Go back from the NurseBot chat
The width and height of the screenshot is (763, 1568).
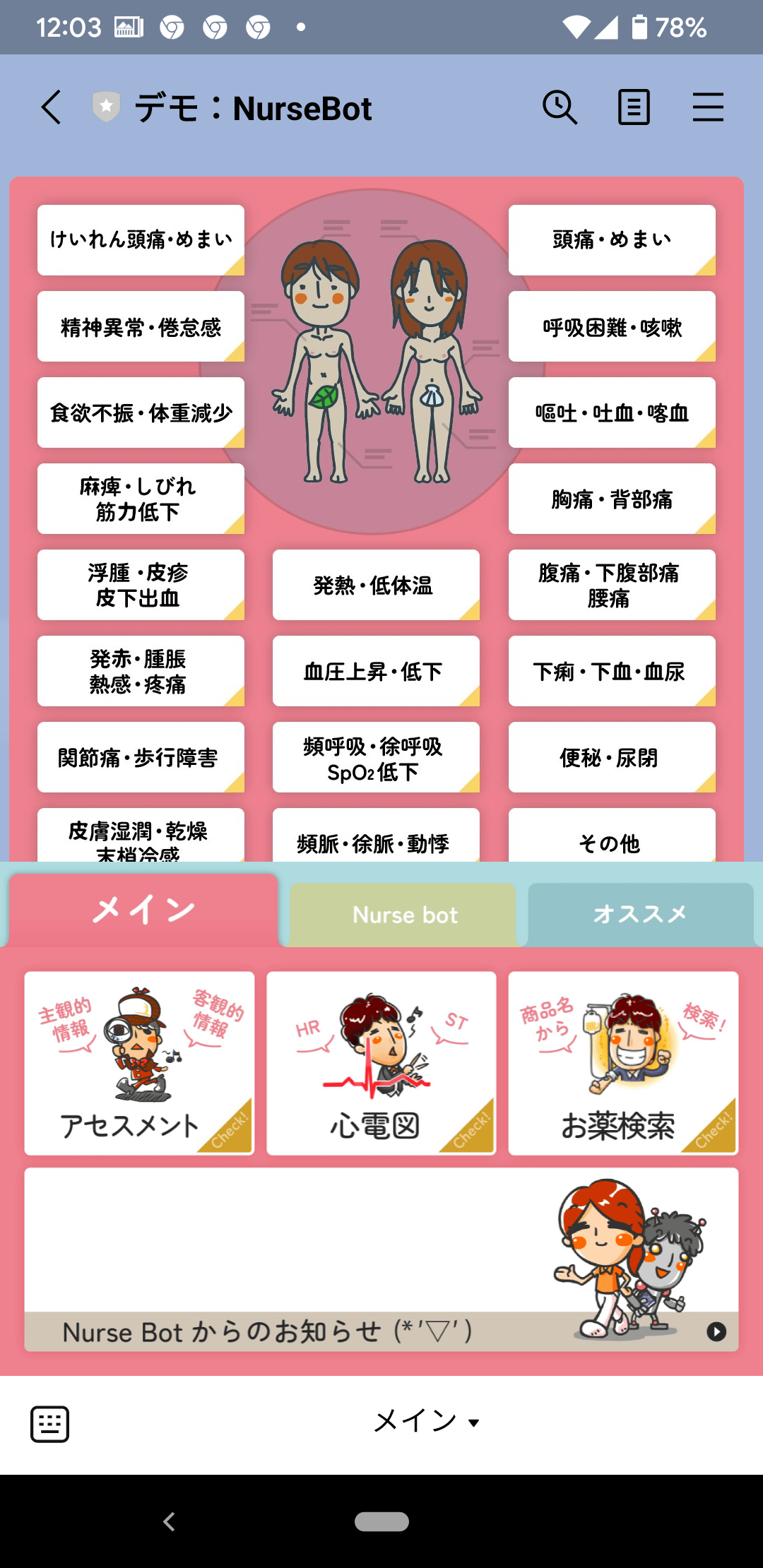click(51, 108)
